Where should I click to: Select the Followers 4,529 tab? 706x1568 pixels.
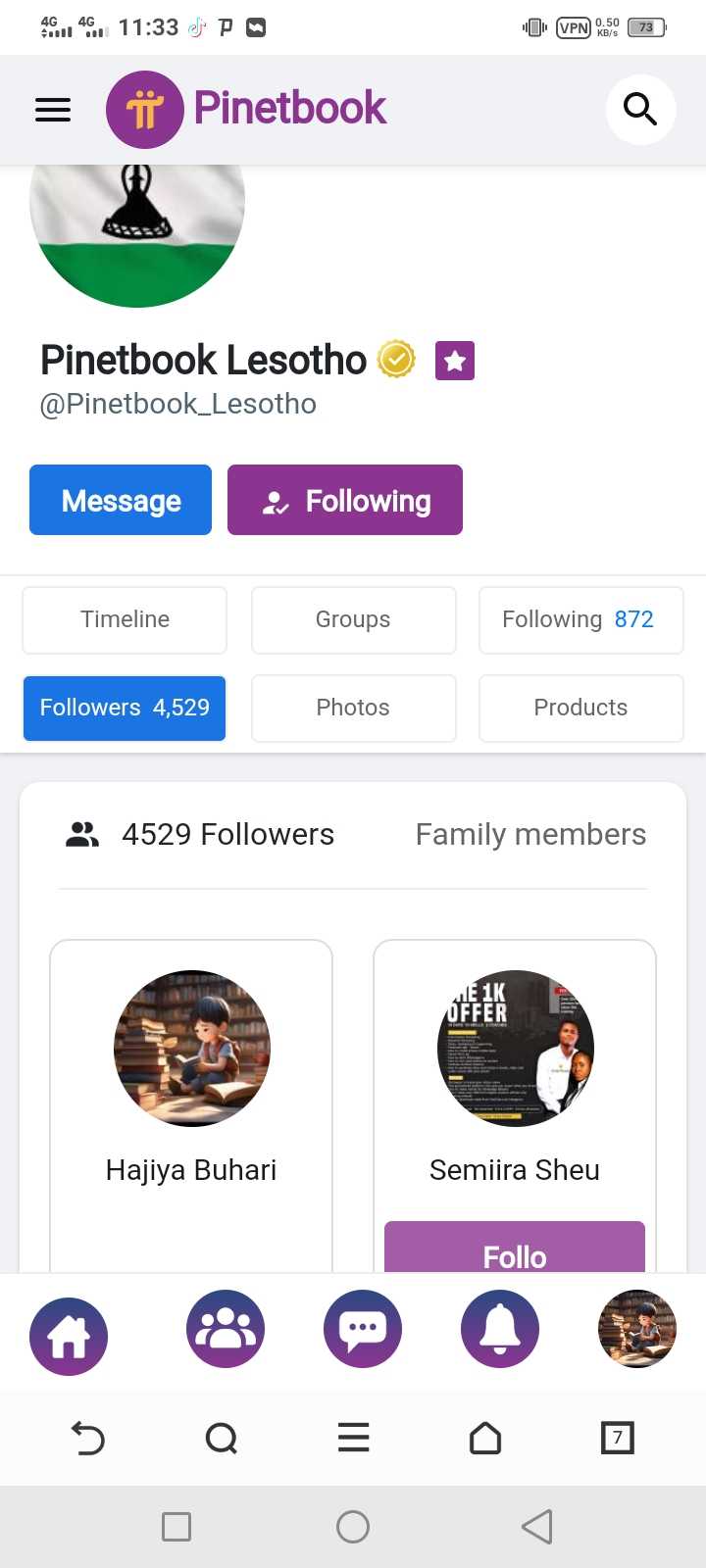(125, 708)
